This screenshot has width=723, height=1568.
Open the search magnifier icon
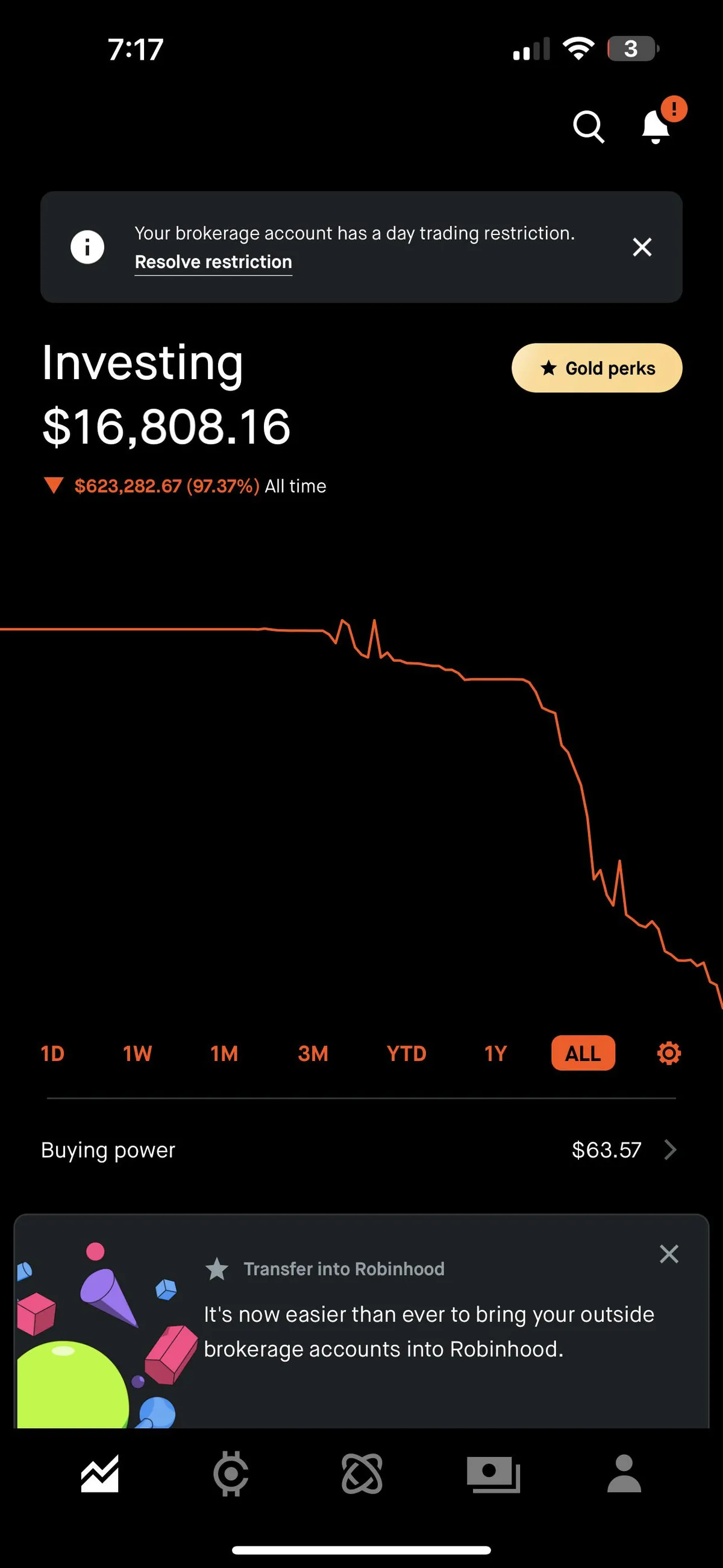point(589,127)
